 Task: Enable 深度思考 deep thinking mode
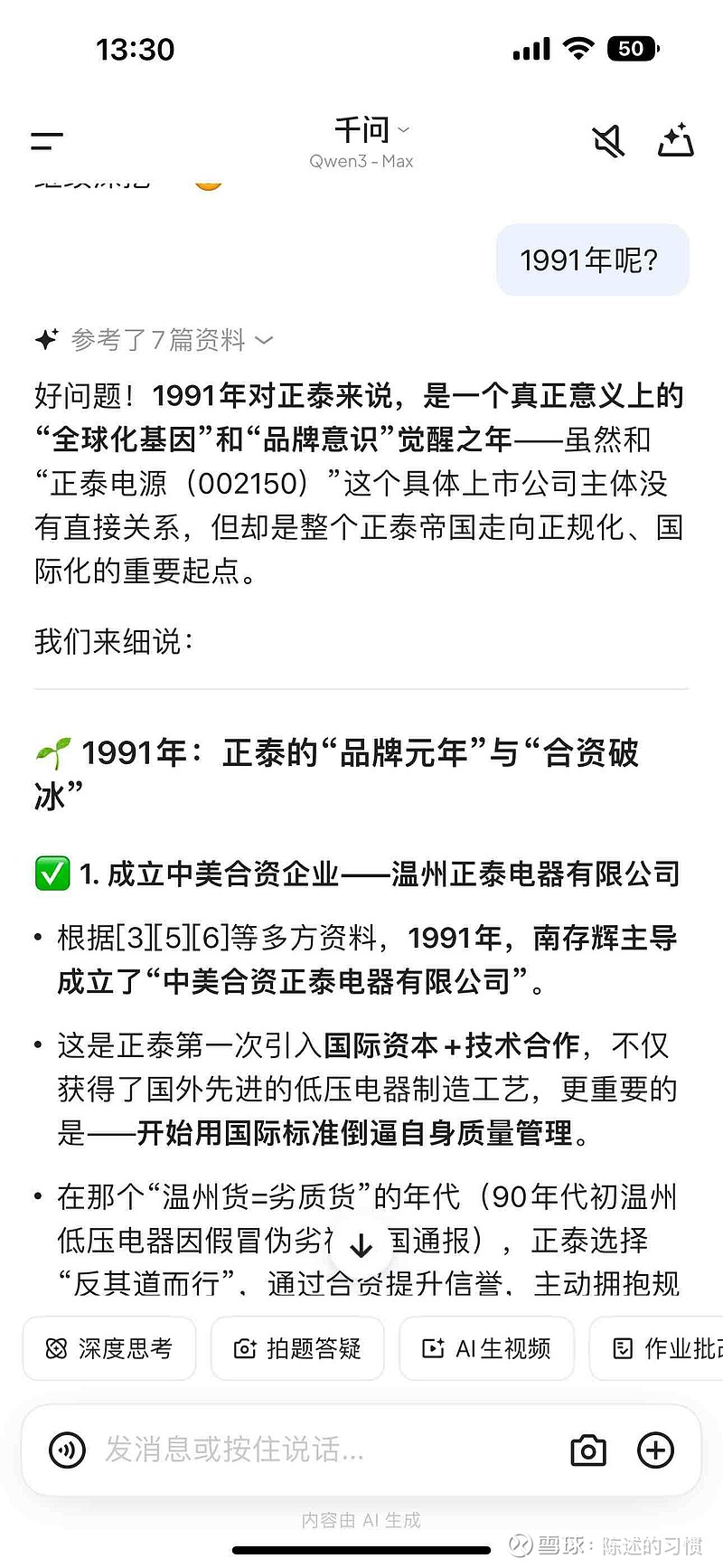[x=109, y=1348]
